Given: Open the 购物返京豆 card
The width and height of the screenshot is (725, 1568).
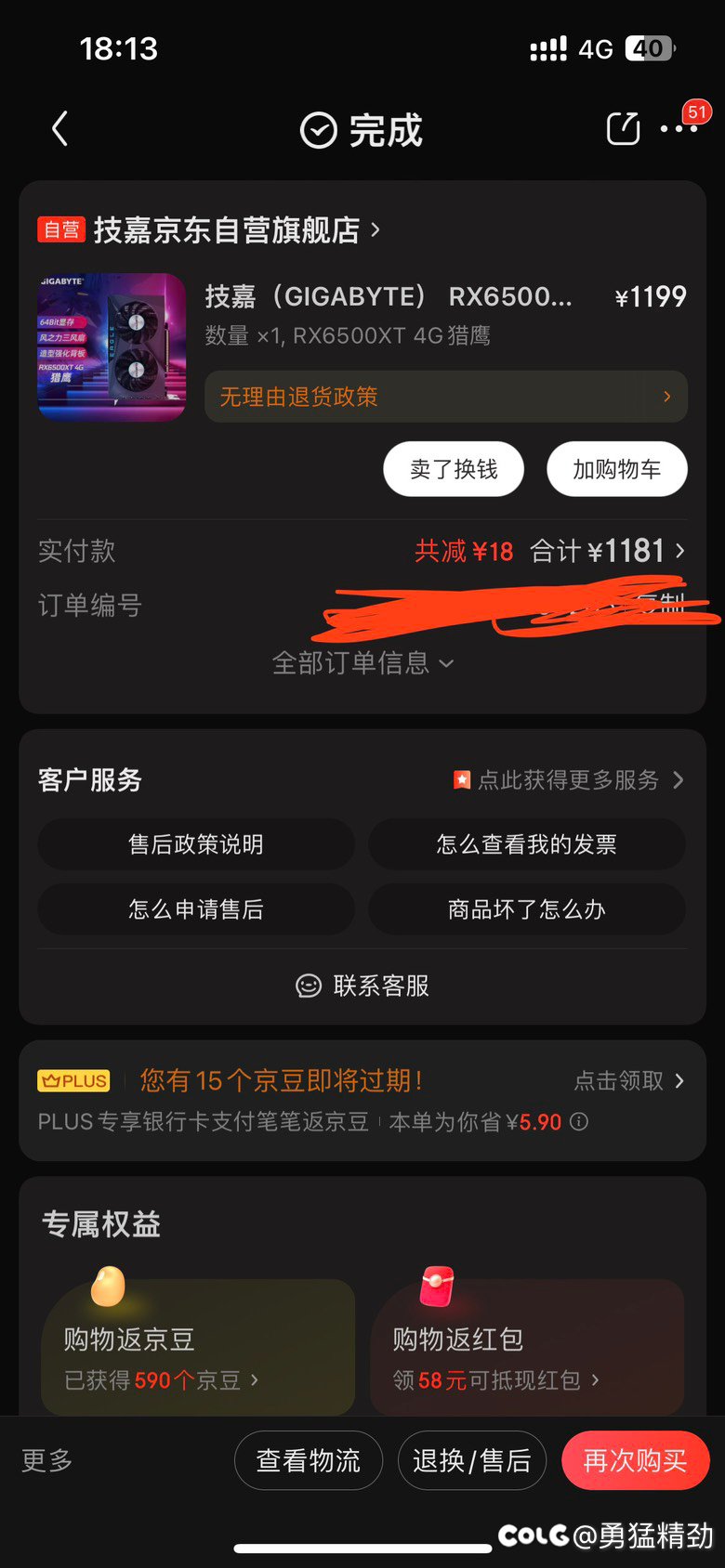Looking at the screenshot, I should coord(197,1347).
